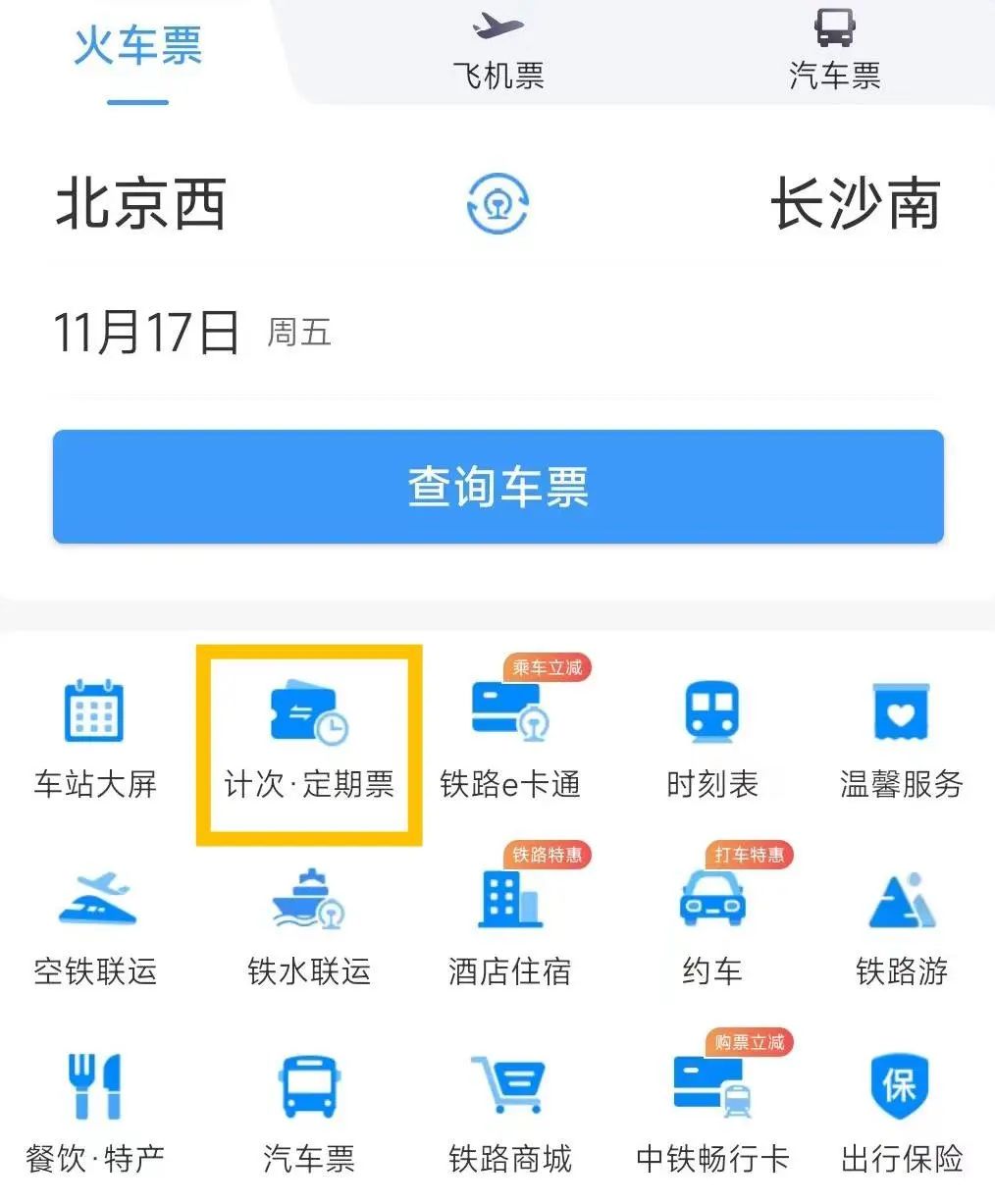Screen dimensions: 995x1204
Task: Open 温馨服务
Action: tap(901, 738)
